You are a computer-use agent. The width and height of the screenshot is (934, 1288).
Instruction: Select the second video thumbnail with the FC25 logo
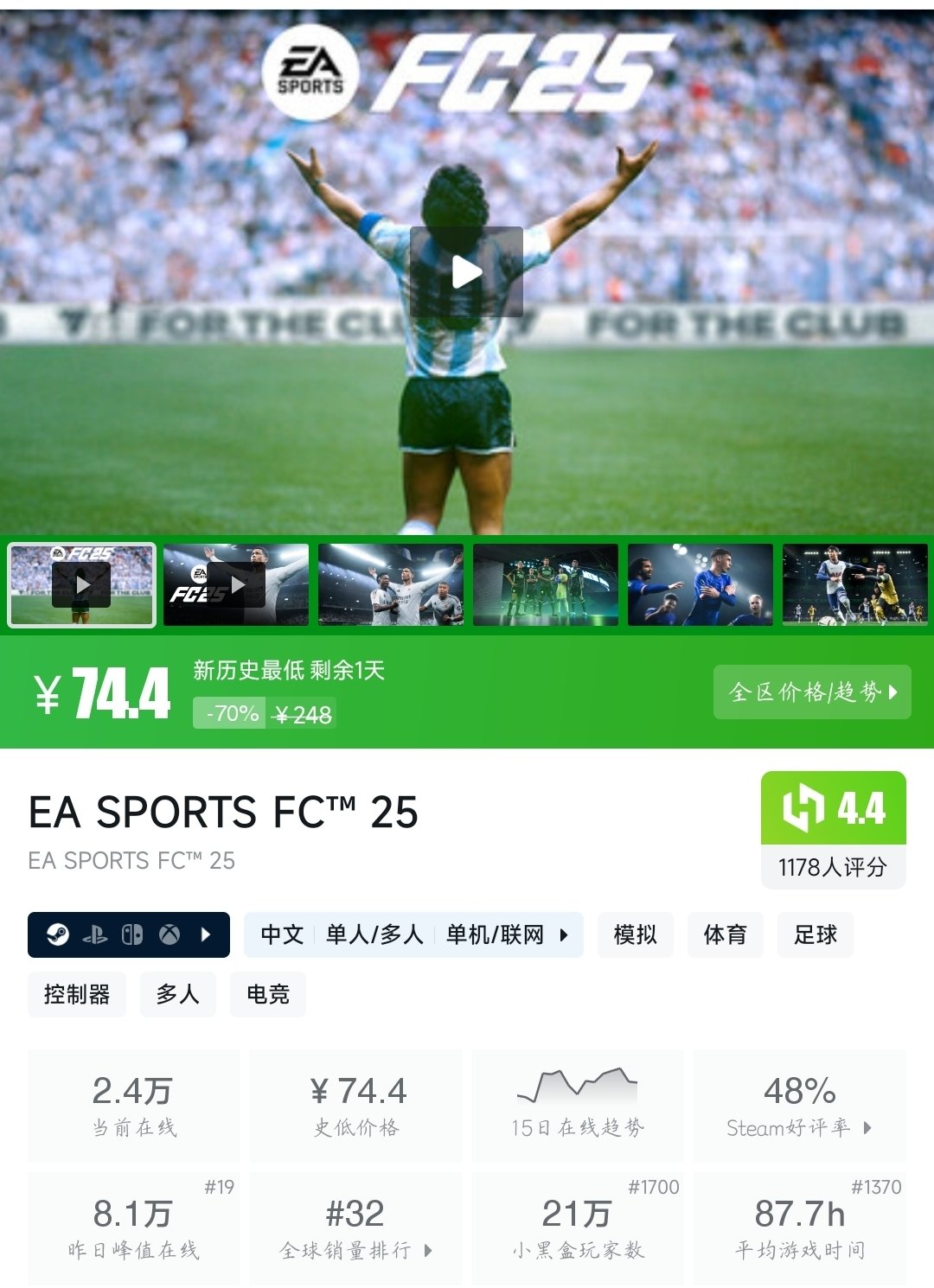tap(236, 584)
